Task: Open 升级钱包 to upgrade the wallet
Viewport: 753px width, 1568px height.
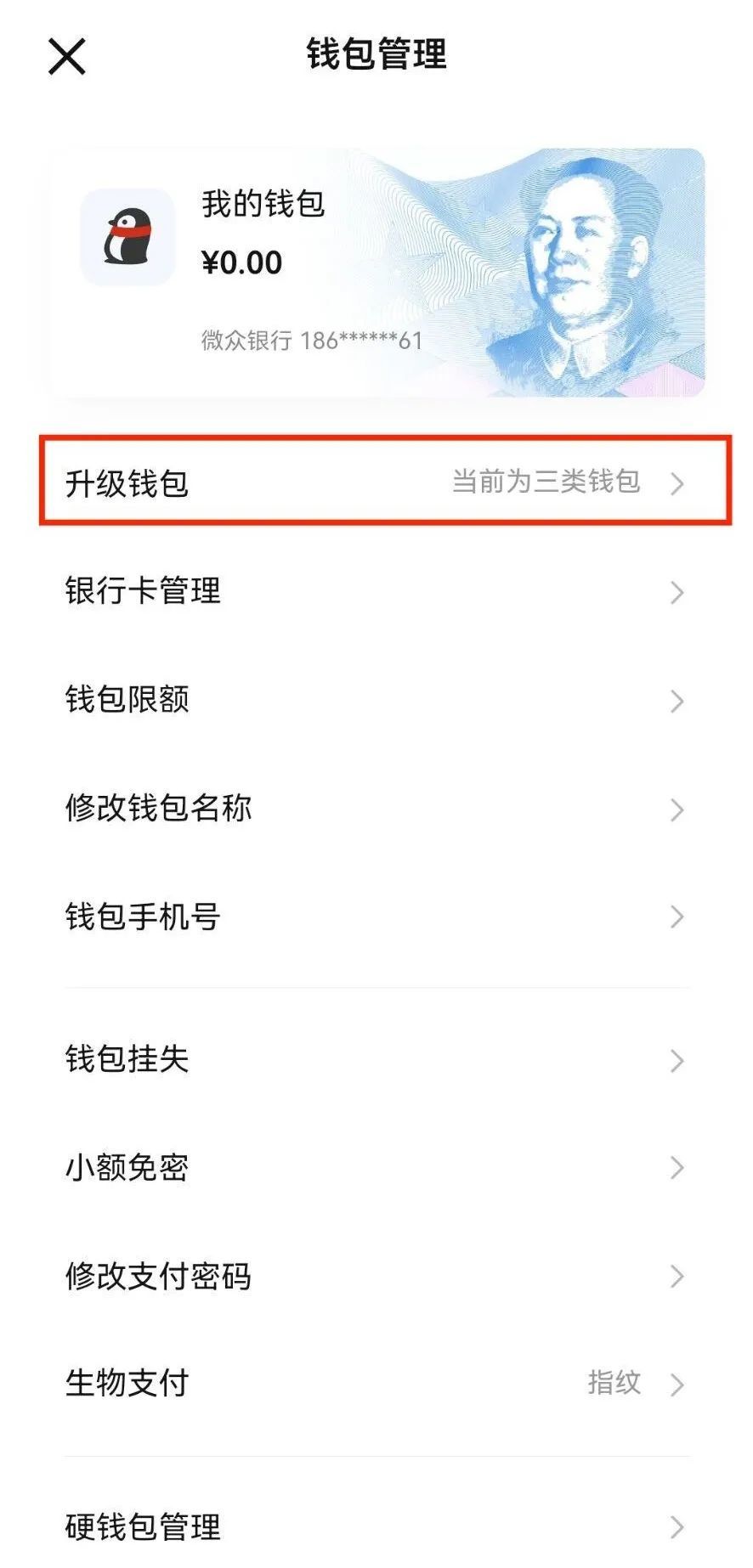Action: (376, 482)
